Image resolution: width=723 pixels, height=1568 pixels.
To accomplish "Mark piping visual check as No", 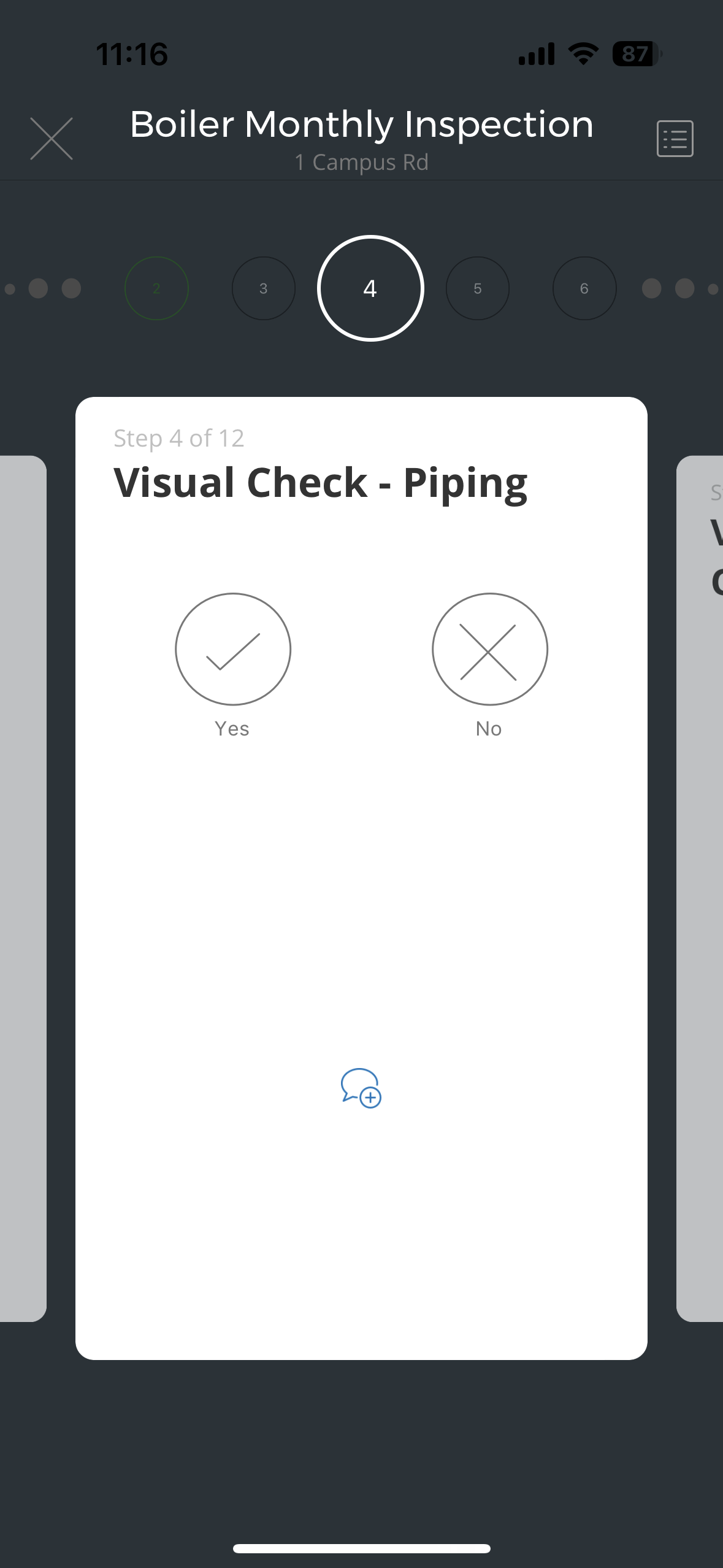I will [489, 649].
